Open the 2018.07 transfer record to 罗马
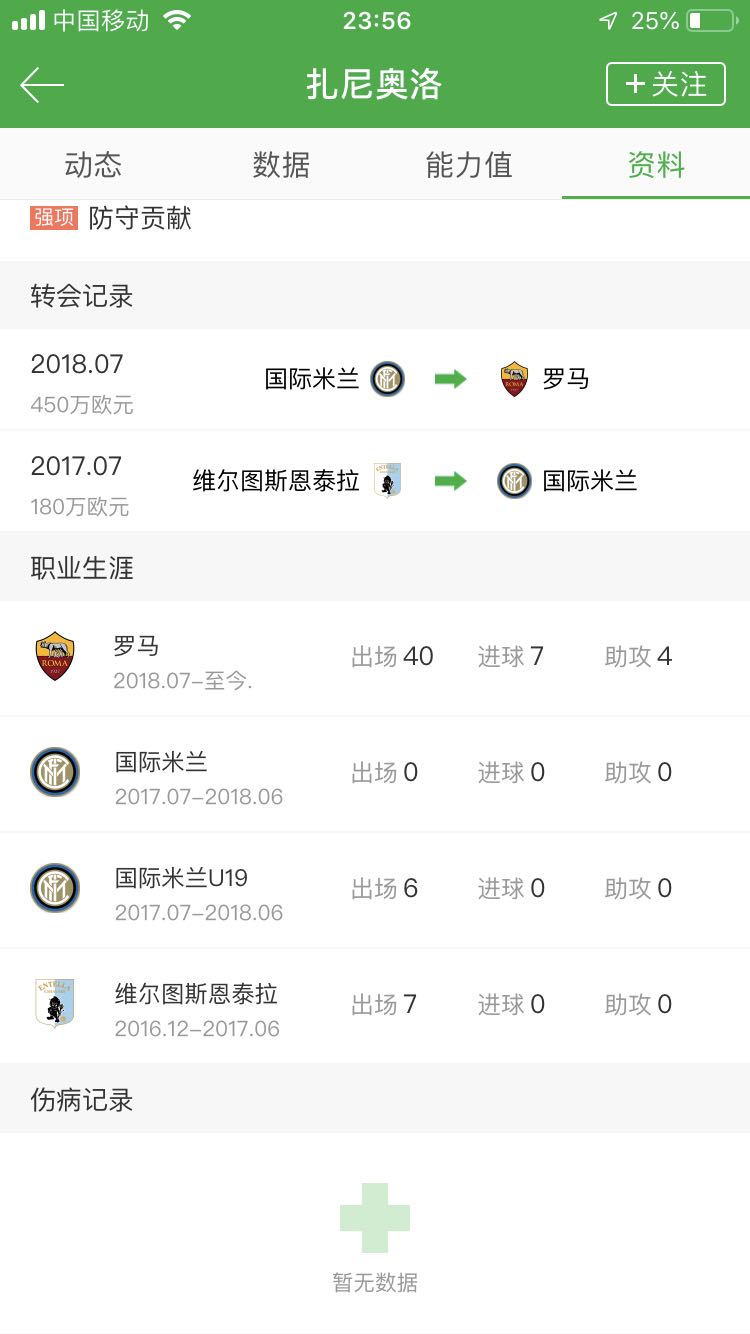750x1334 pixels. tap(375, 380)
